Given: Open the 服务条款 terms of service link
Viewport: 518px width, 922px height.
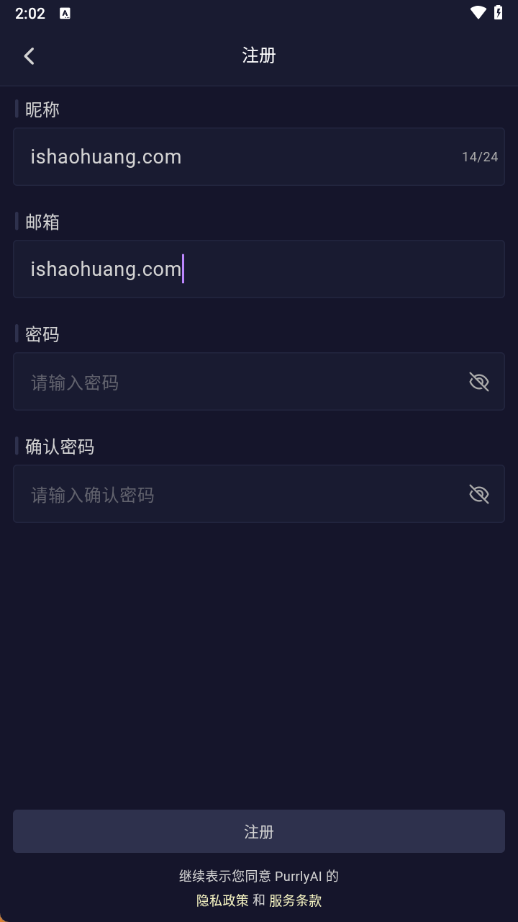Looking at the screenshot, I should click(295, 900).
